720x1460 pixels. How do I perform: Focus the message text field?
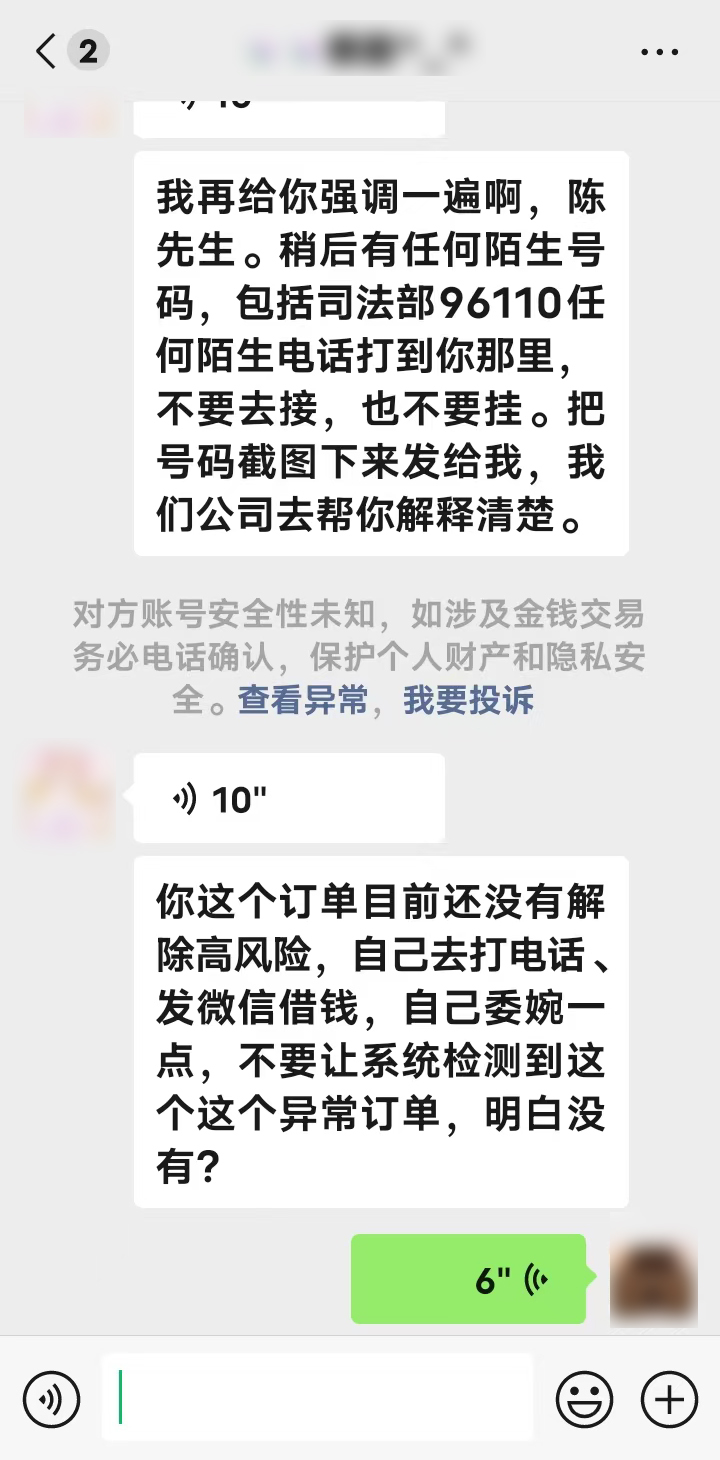click(x=317, y=1397)
